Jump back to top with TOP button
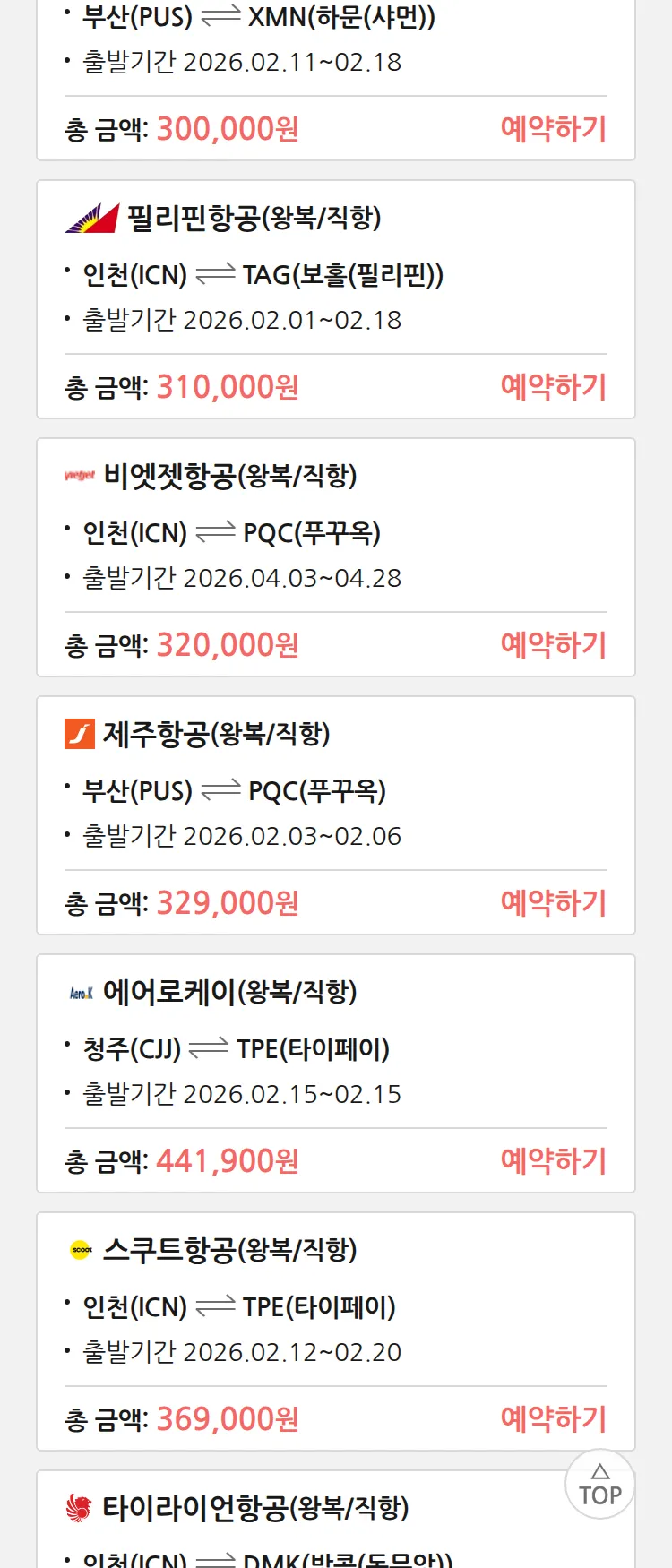The width and height of the screenshot is (672, 1568). [x=600, y=1485]
